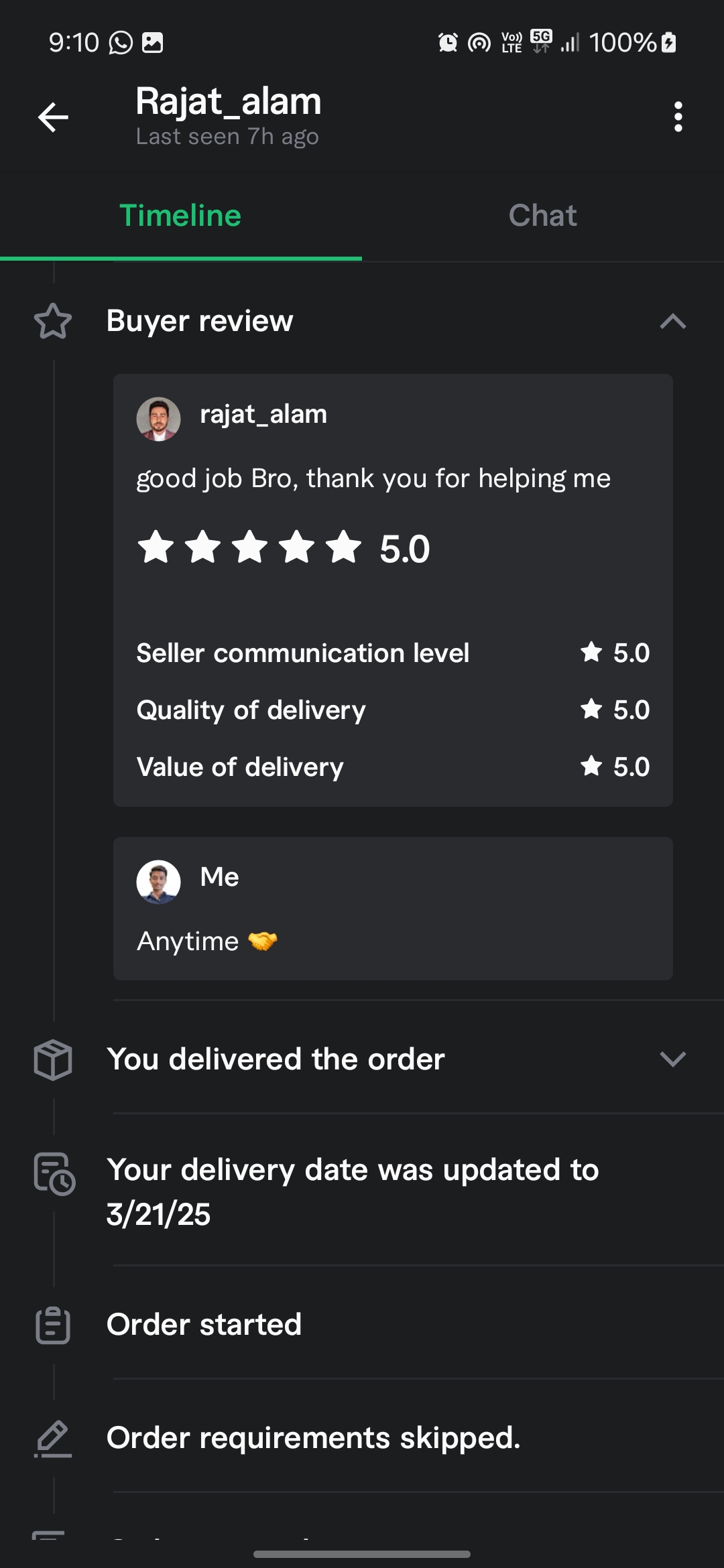Viewport: 724px width, 1568px height.
Task: Select the Timeline tab
Action: pos(180,216)
